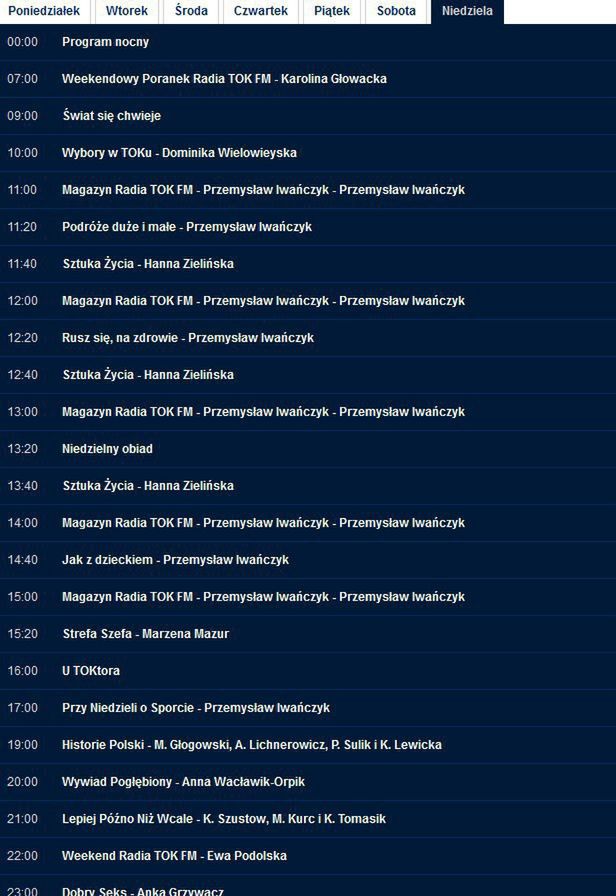
Task: Switch to the Piątek tab
Action: [x=332, y=11]
